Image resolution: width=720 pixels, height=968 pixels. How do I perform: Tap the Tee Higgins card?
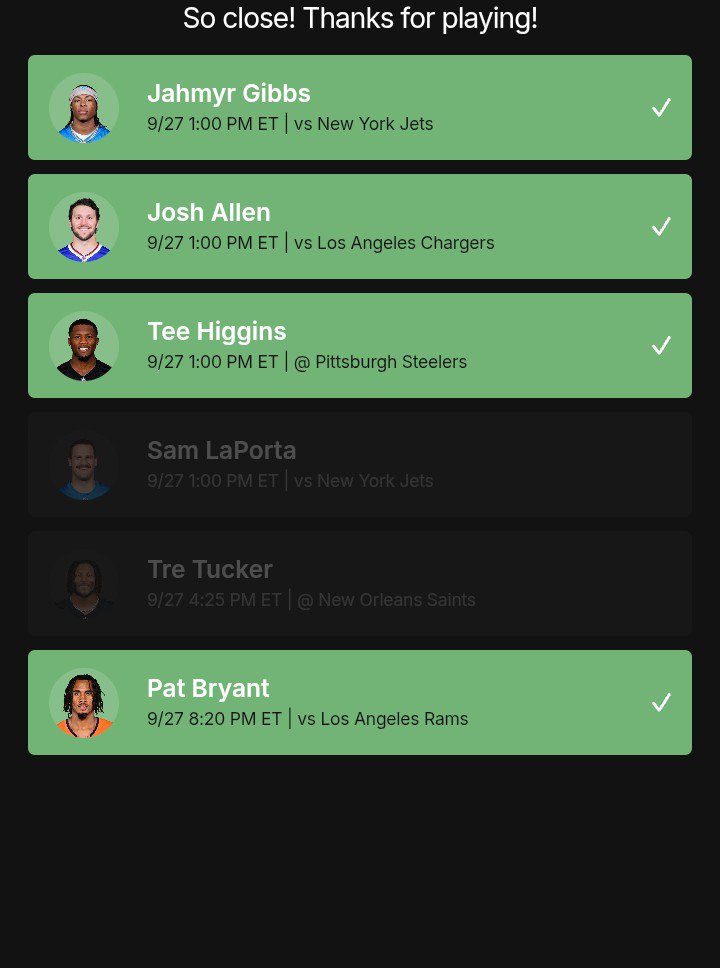coord(360,346)
